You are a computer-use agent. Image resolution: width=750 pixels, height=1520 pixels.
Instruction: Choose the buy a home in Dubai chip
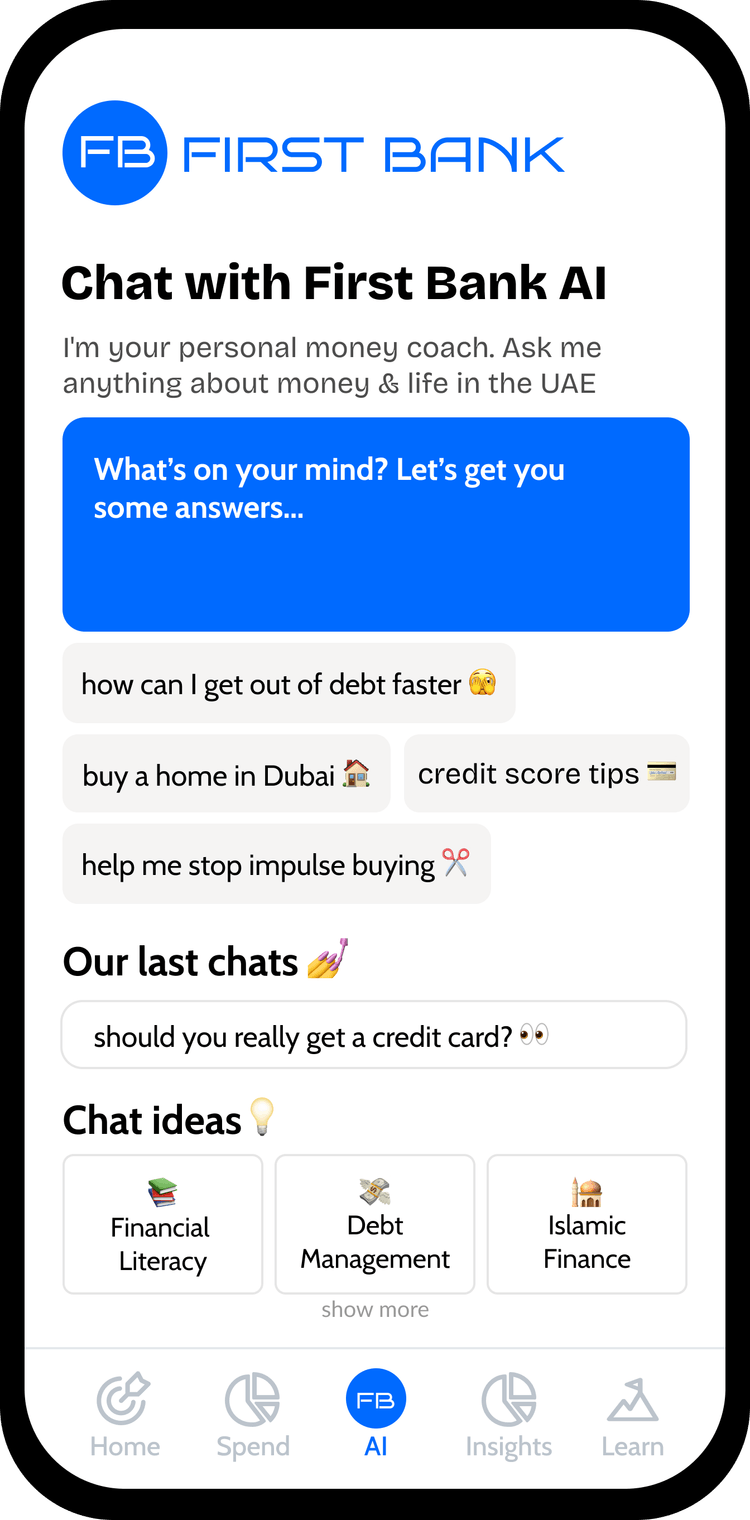coord(226,774)
